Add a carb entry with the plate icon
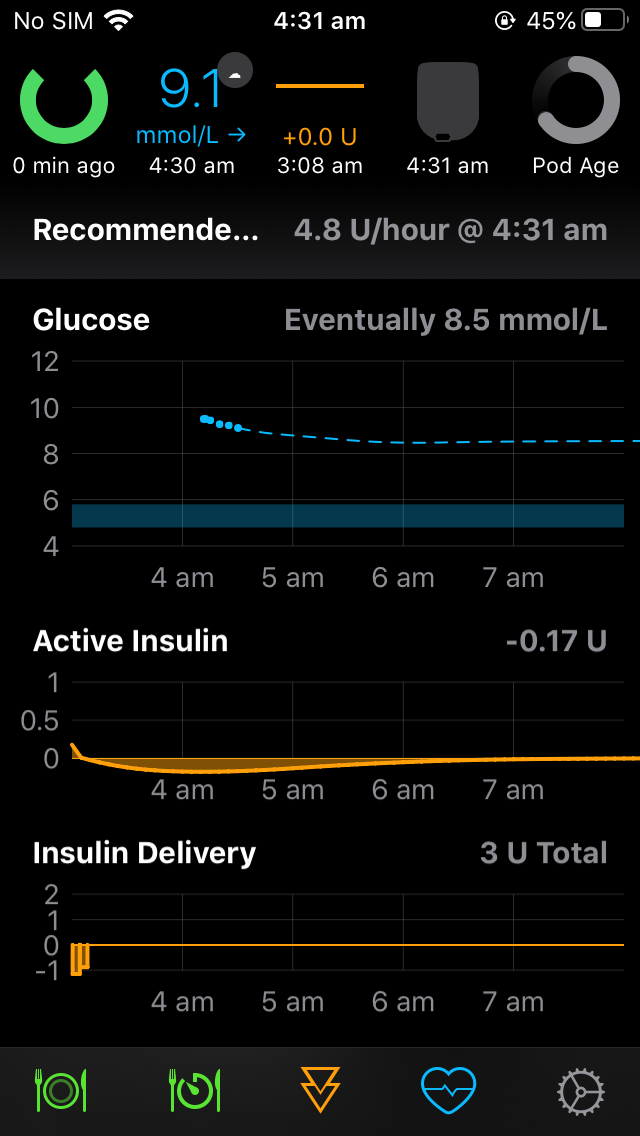The image size is (640, 1136). point(62,1091)
